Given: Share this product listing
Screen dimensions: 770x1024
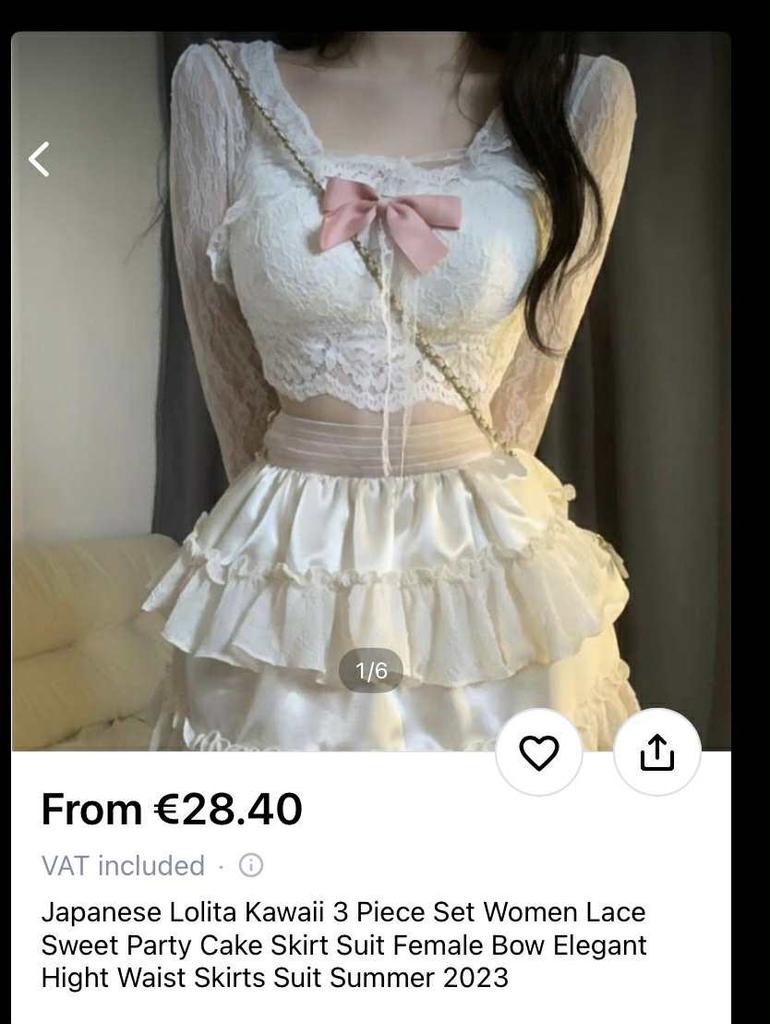Looking at the screenshot, I should point(657,752).
